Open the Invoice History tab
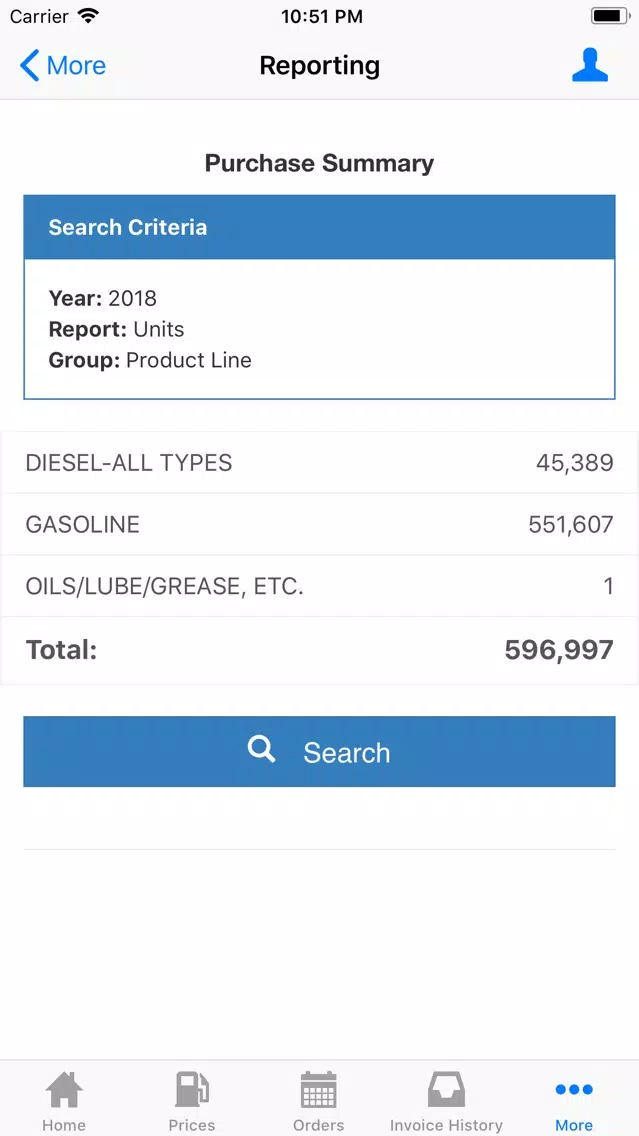The width and height of the screenshot is (639, 1136). pos(446,1101)
